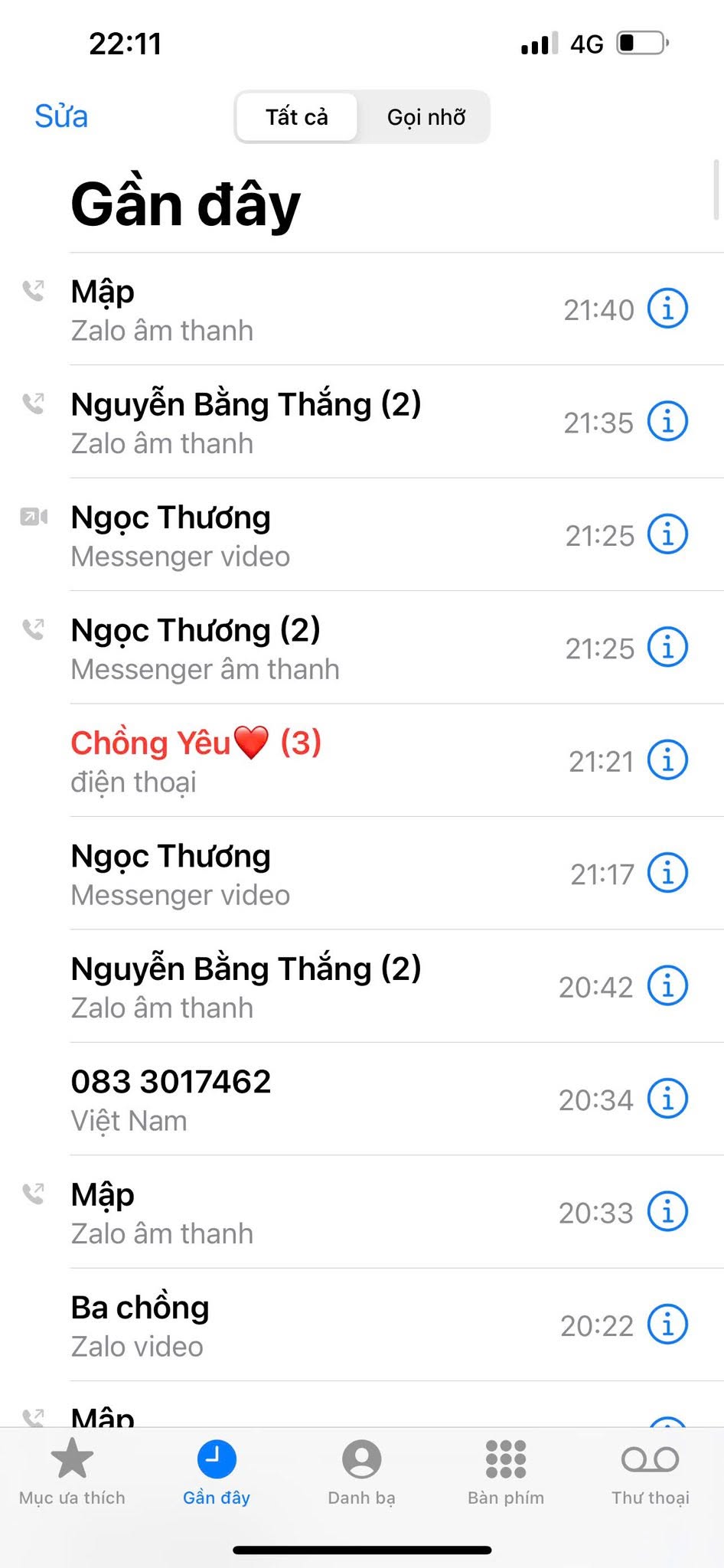
Task: Switch to the Gọi nhỡ filter
Action: [426, 117]
